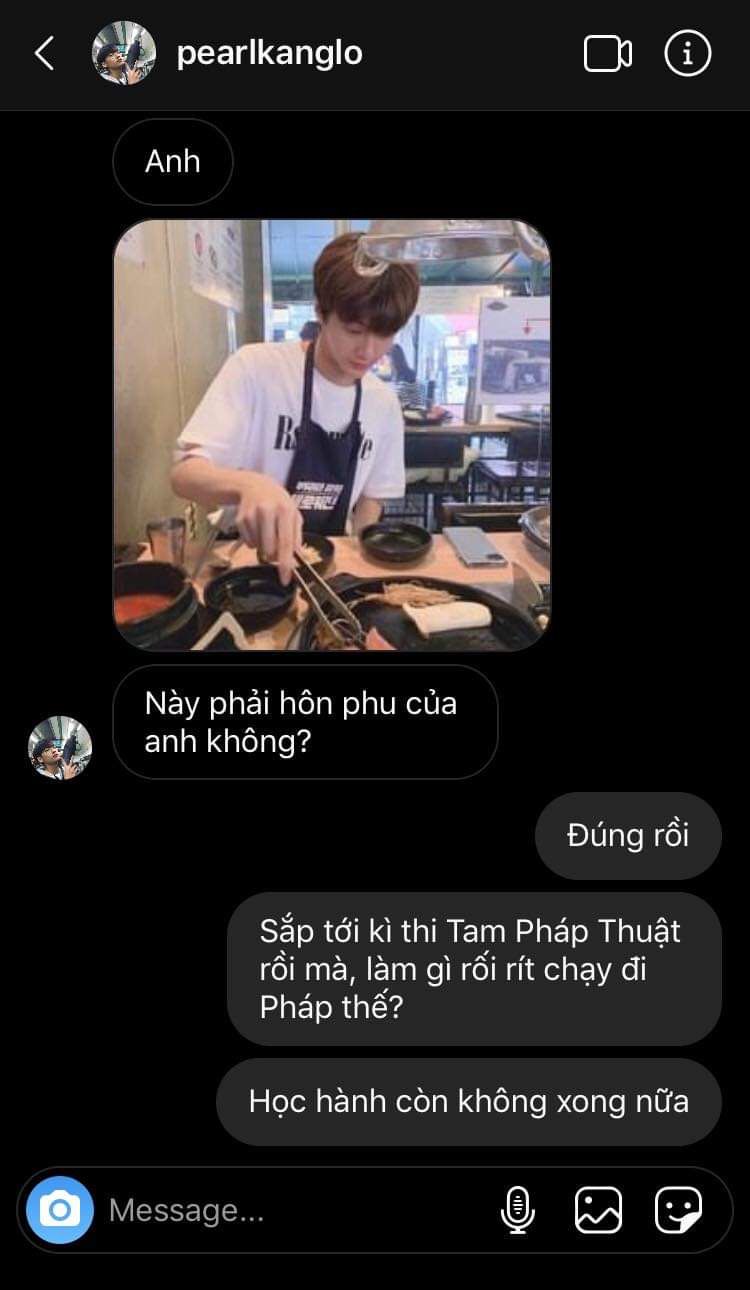Start a video call with pearlkanglo
Image resolution: width=750 pixels, height=1290 pixels.
608,54
